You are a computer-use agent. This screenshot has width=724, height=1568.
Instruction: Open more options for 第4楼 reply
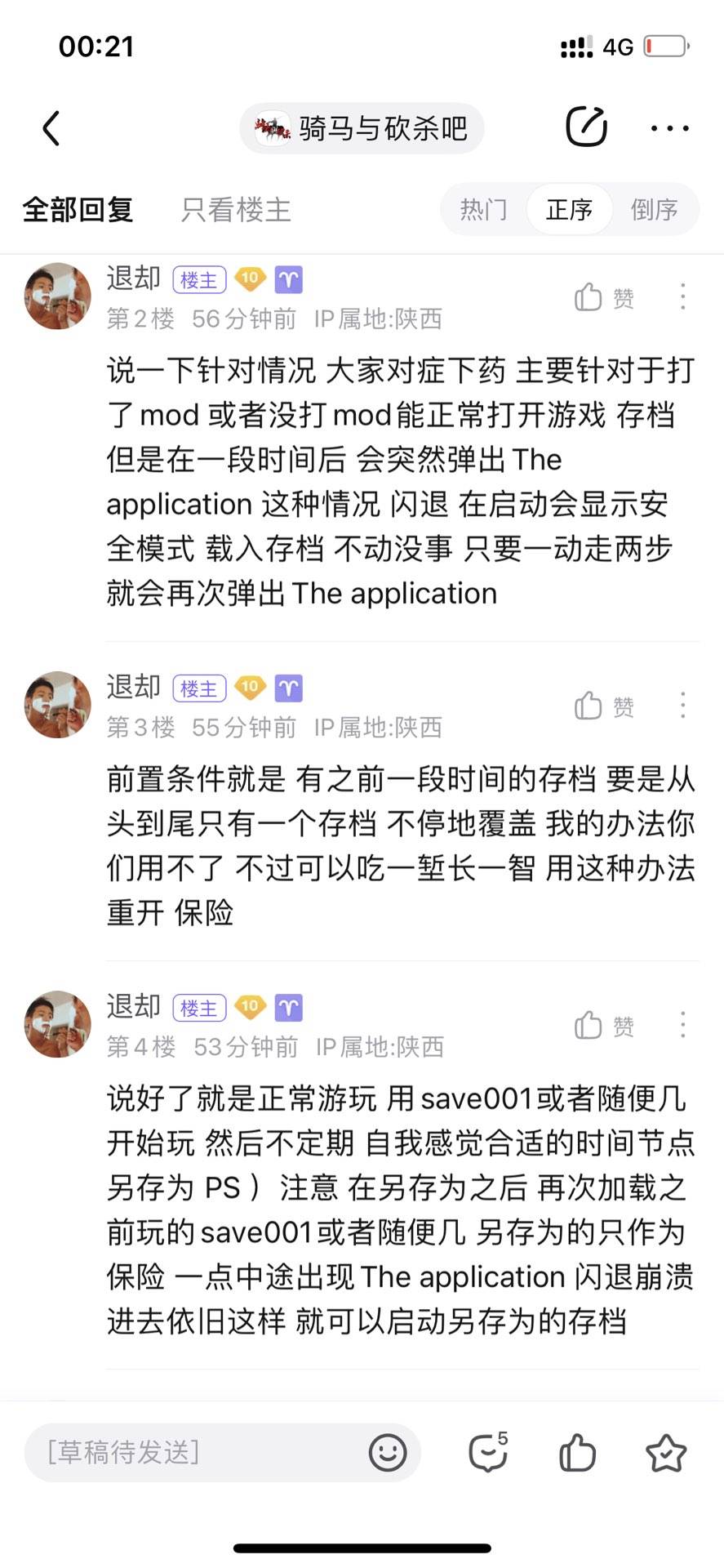coord(682,1025)
